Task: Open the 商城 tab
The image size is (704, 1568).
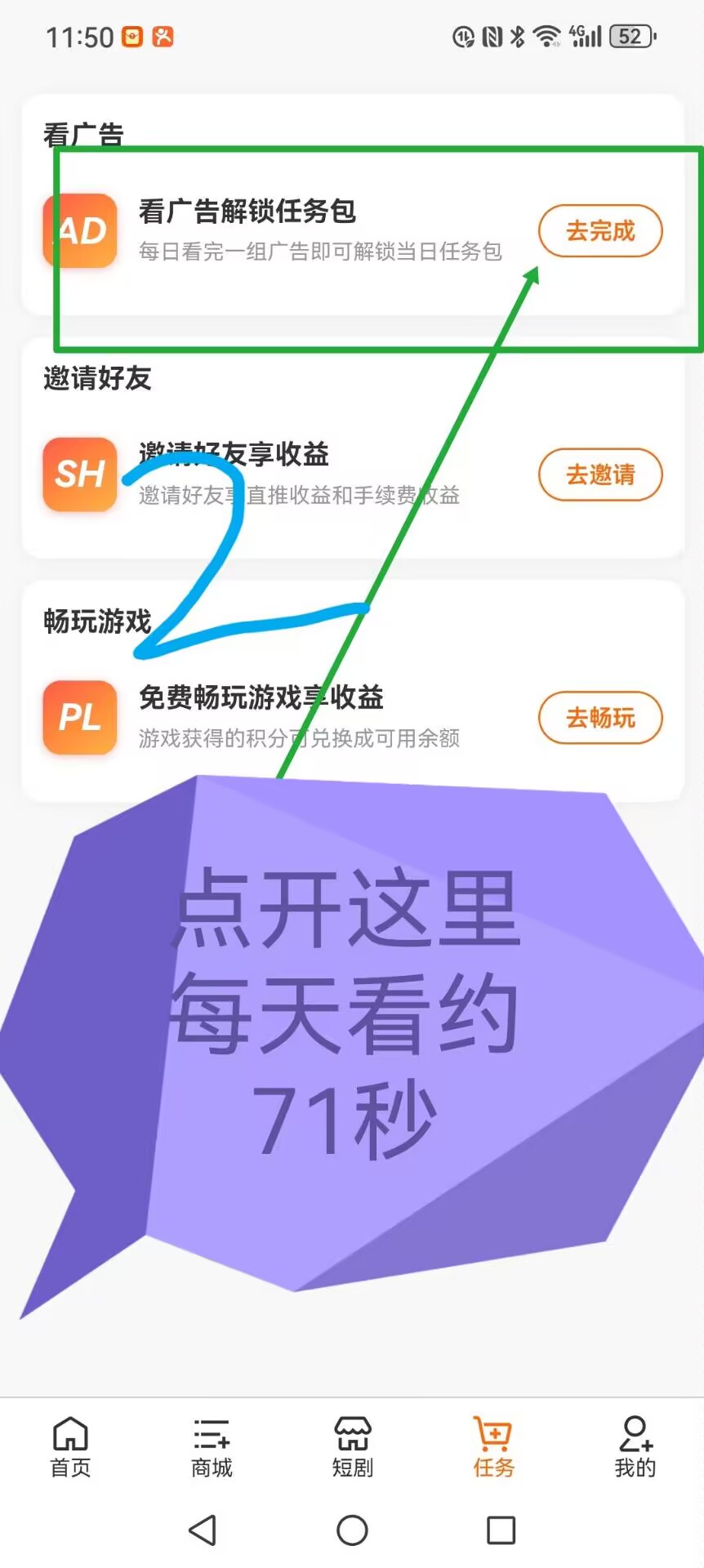Action: [x=212, y=1448]
